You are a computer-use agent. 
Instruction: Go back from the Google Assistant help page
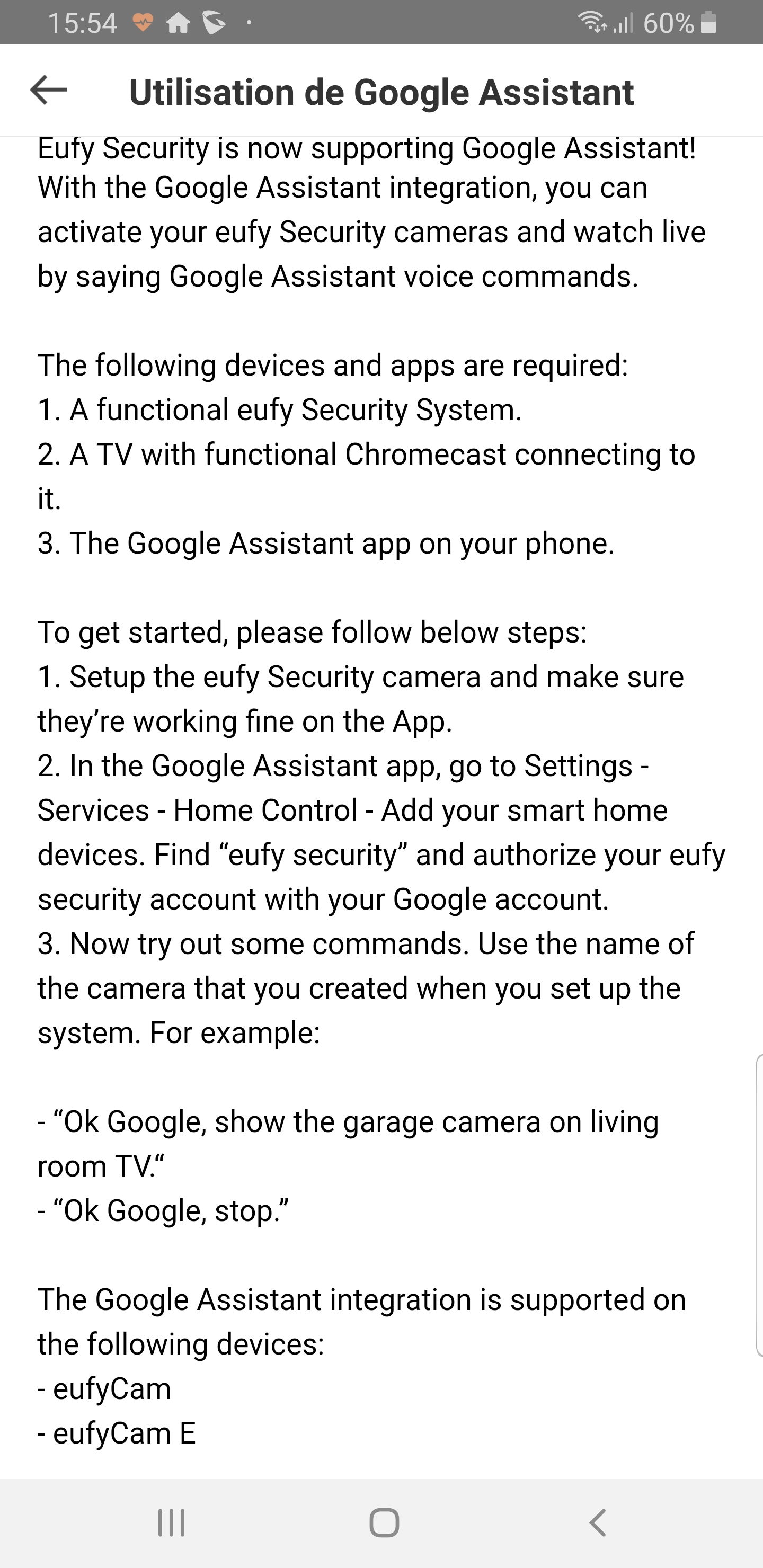pos(48,91)
